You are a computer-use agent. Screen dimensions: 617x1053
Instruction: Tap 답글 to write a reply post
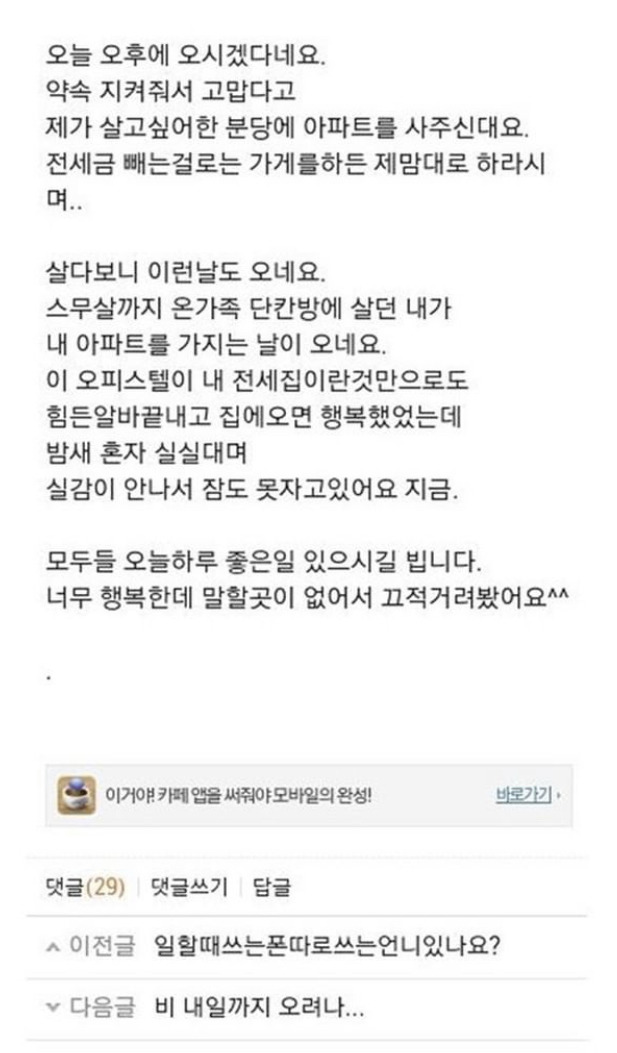point(272,887)
